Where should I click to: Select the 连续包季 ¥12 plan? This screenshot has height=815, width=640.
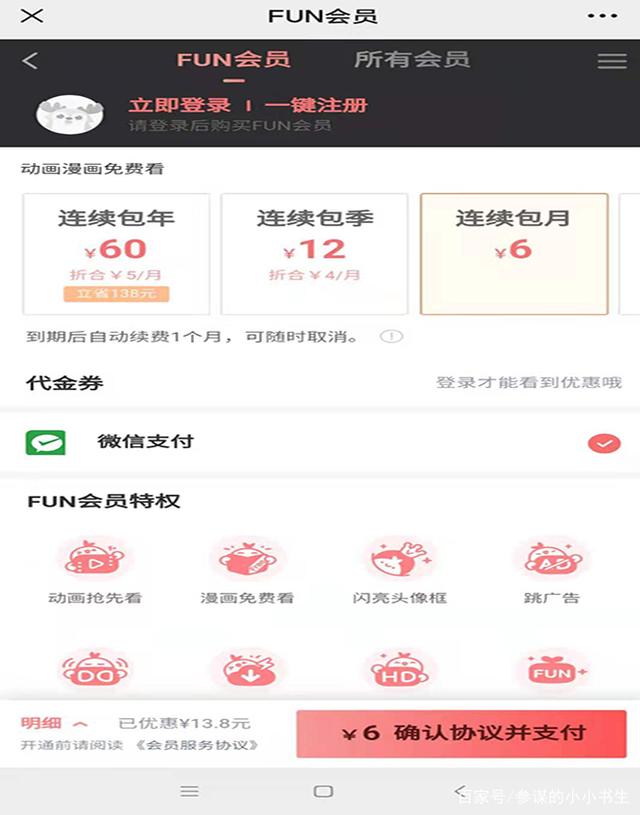point(314,254)
